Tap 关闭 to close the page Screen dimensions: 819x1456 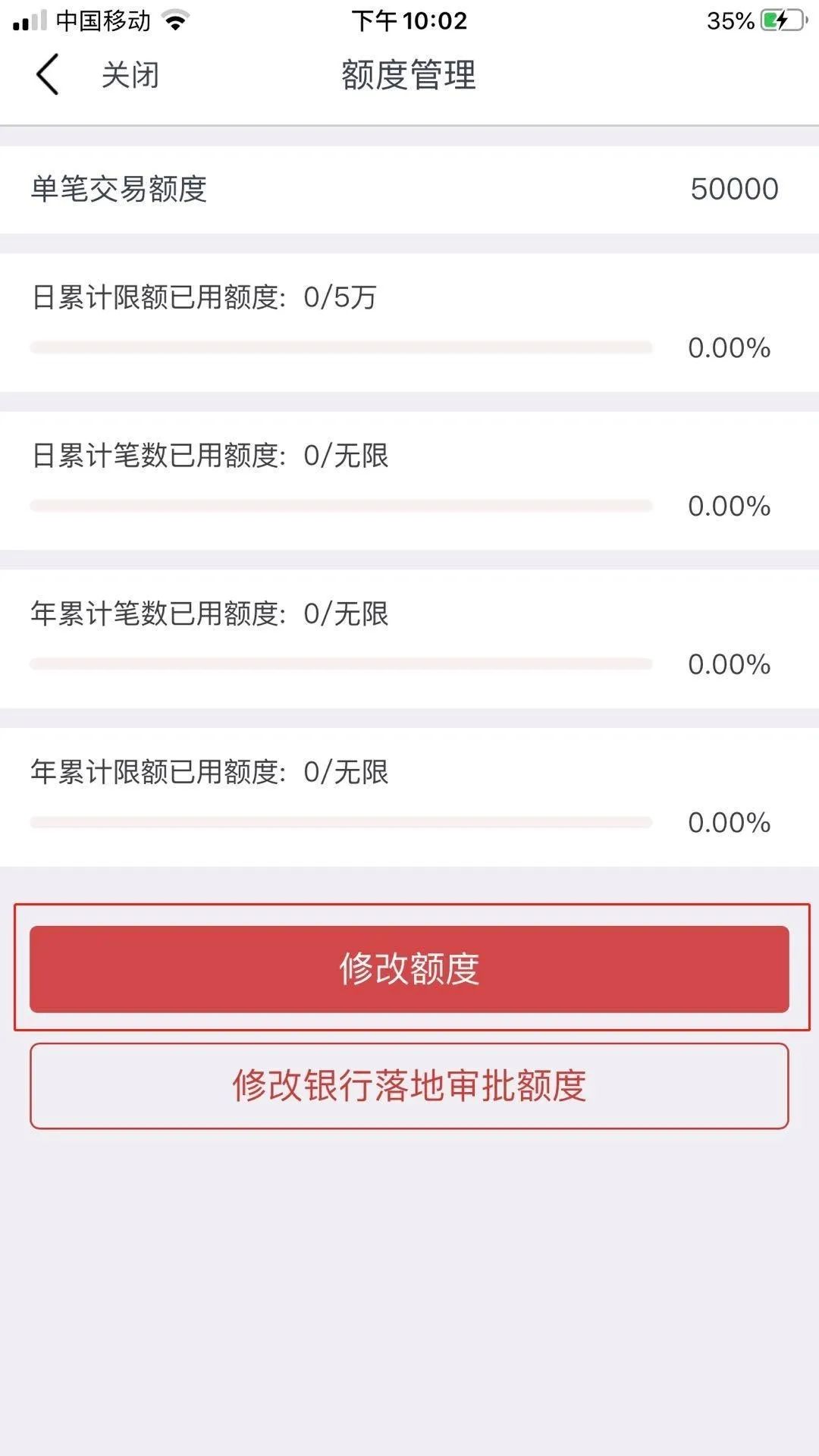[130, 75]
